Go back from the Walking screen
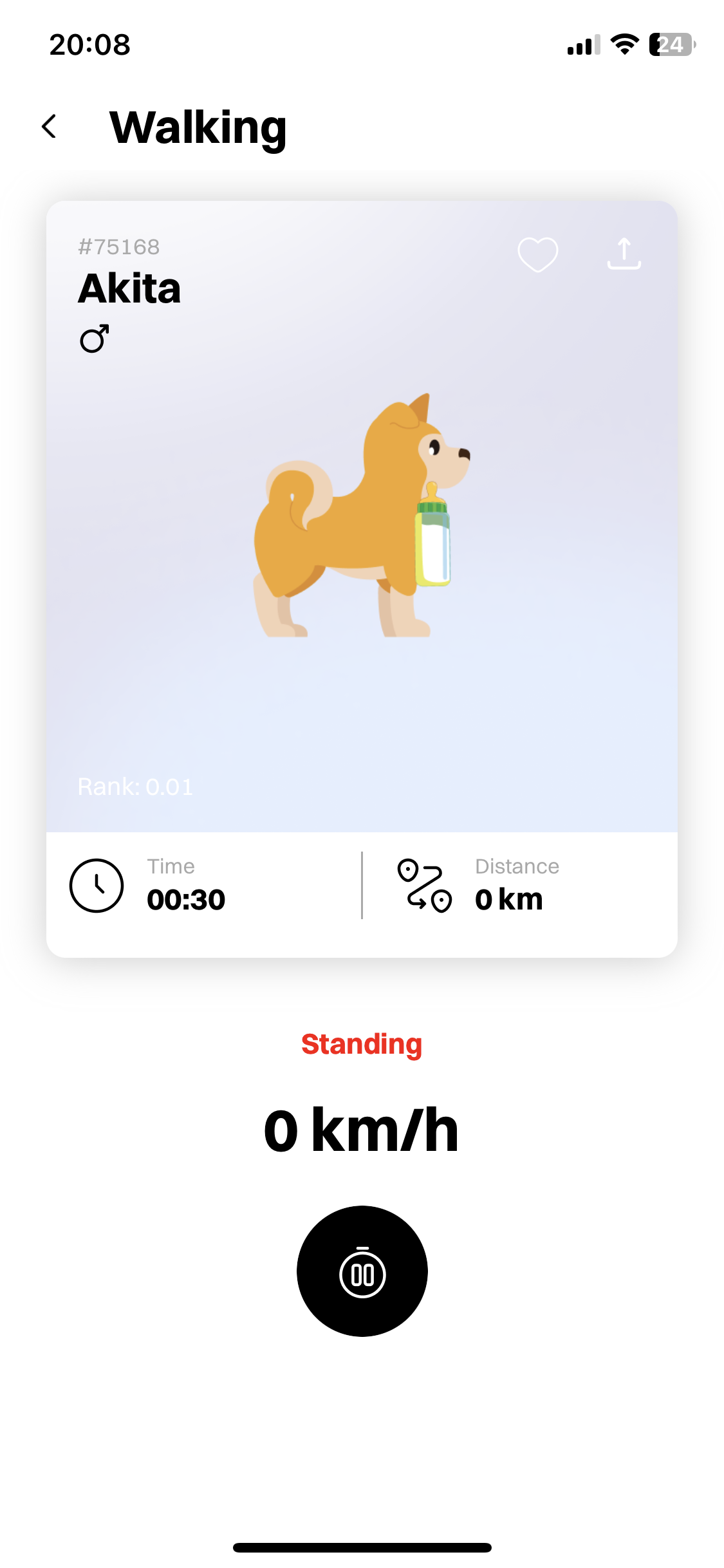 pyautogui.click(x=50, y=126)
